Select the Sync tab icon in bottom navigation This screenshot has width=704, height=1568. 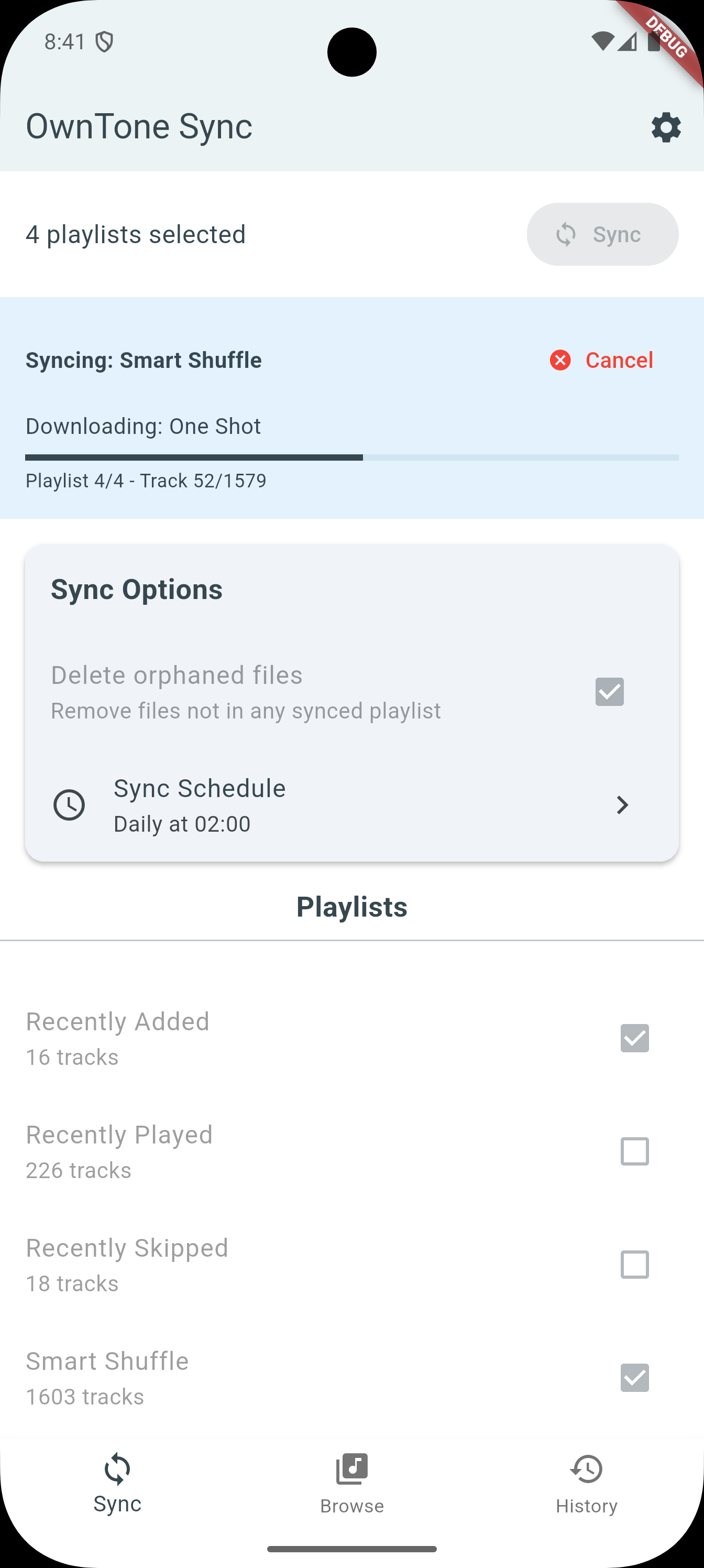point(117,1468)
